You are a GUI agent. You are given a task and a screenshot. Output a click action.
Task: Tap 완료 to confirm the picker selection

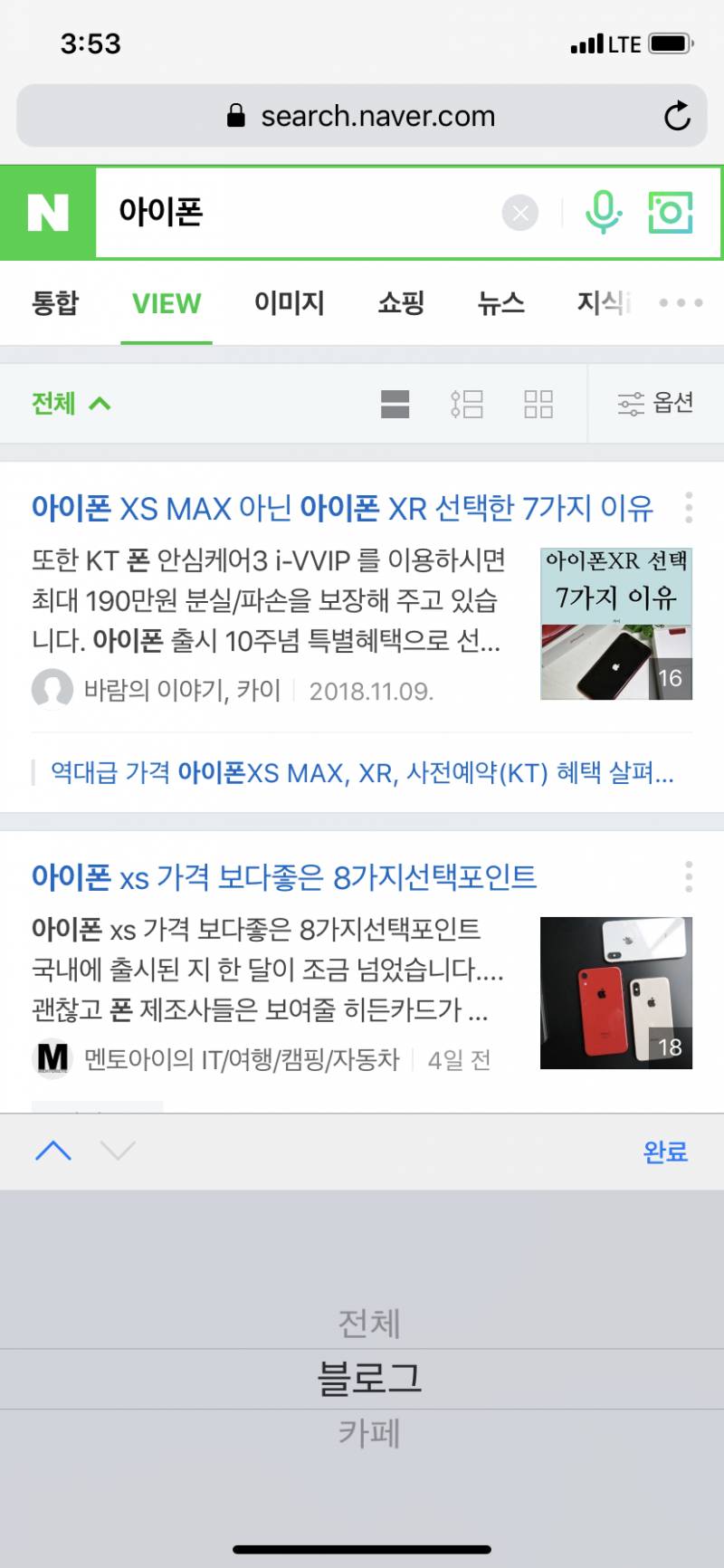tap(665, 1151)
